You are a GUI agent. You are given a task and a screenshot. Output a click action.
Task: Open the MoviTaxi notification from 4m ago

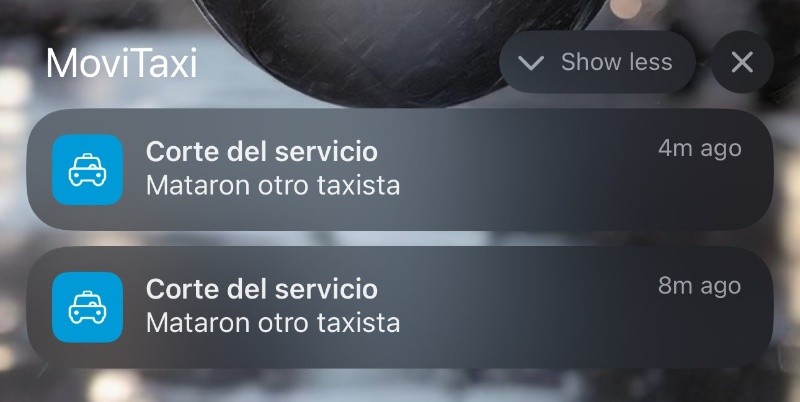(x=400, y=169)
